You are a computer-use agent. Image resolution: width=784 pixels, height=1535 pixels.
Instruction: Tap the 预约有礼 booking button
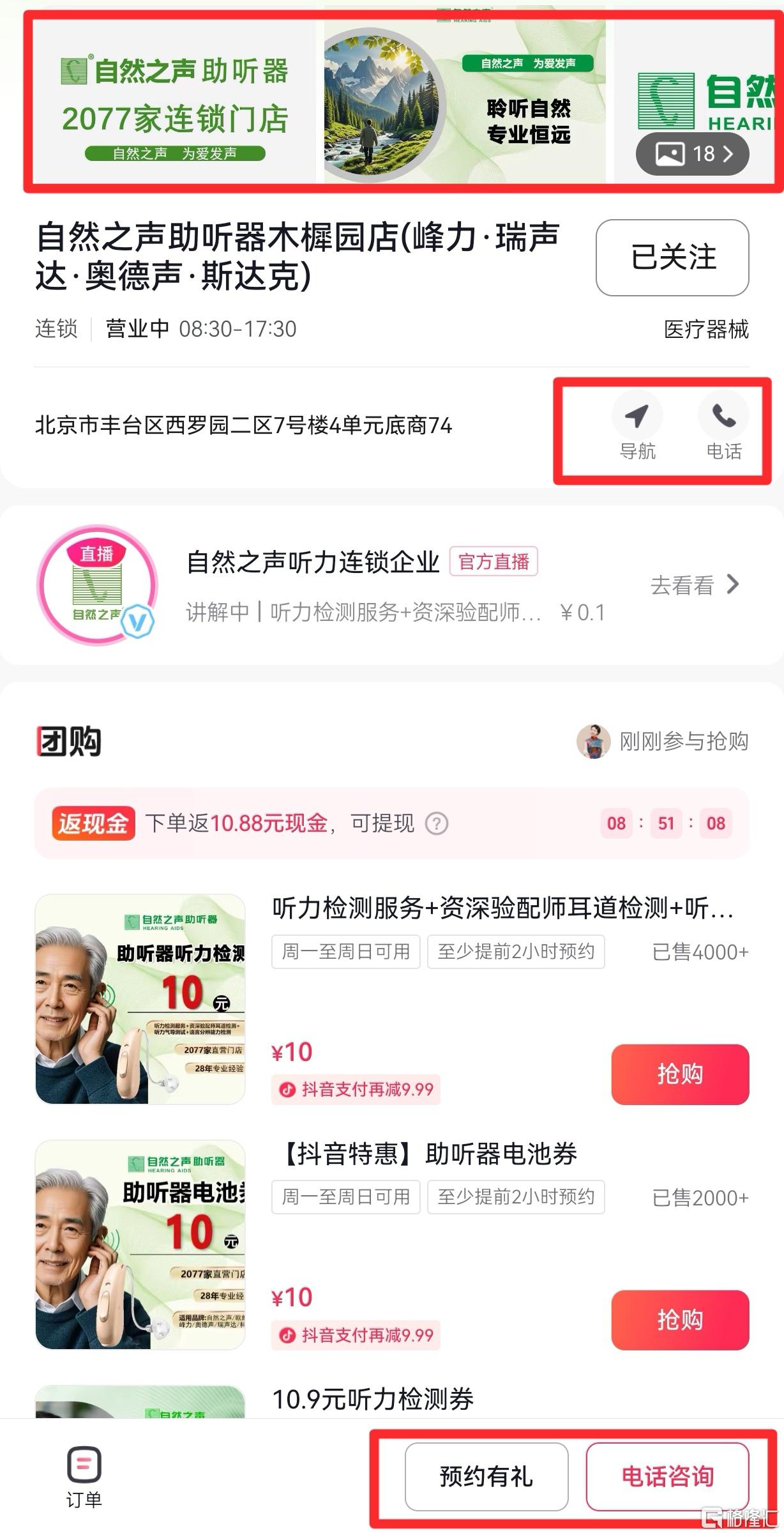click(x=486, y=1476)
